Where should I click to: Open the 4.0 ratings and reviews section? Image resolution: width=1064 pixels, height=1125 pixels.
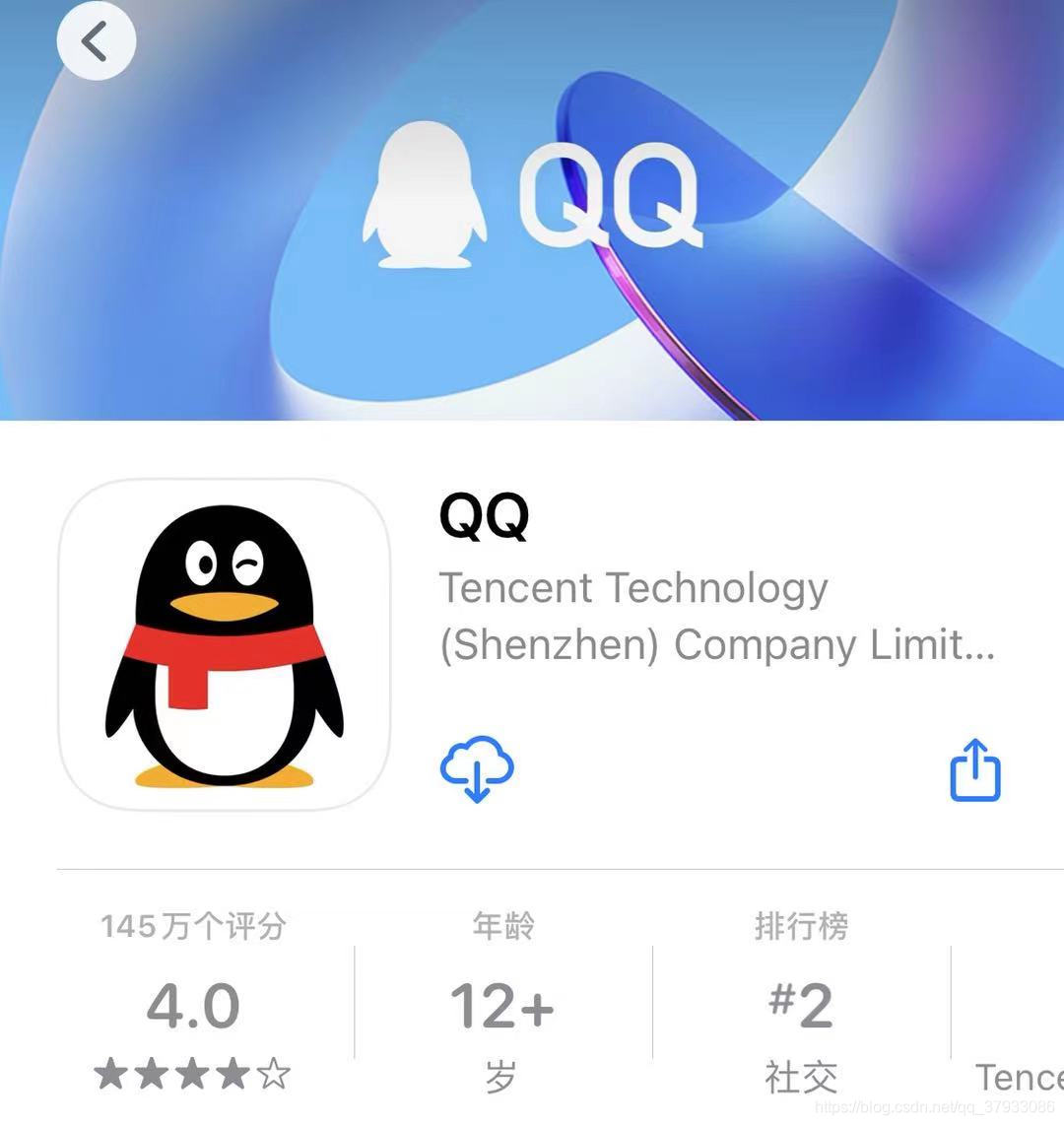tap(193, 1006)
